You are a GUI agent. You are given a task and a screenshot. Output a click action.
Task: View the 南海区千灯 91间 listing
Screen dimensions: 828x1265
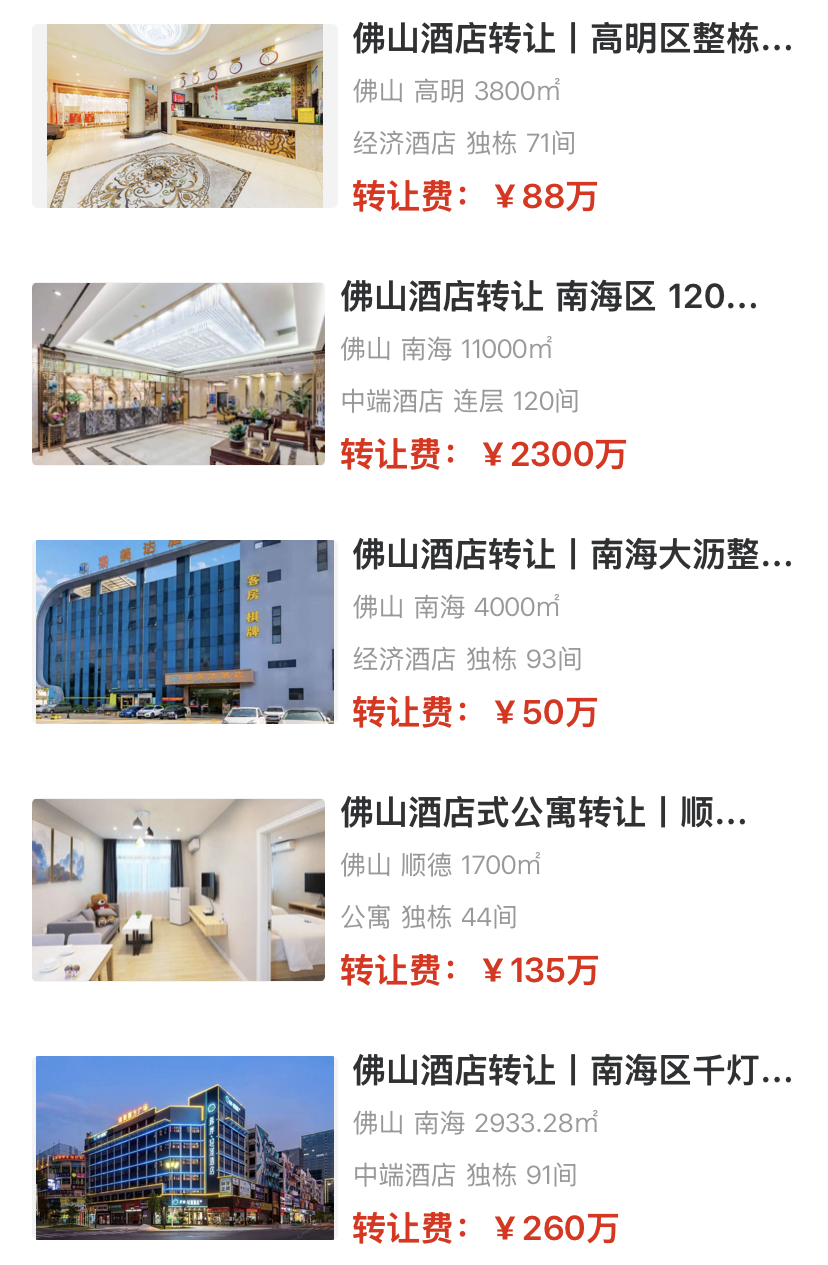(x=572, y=1071)
